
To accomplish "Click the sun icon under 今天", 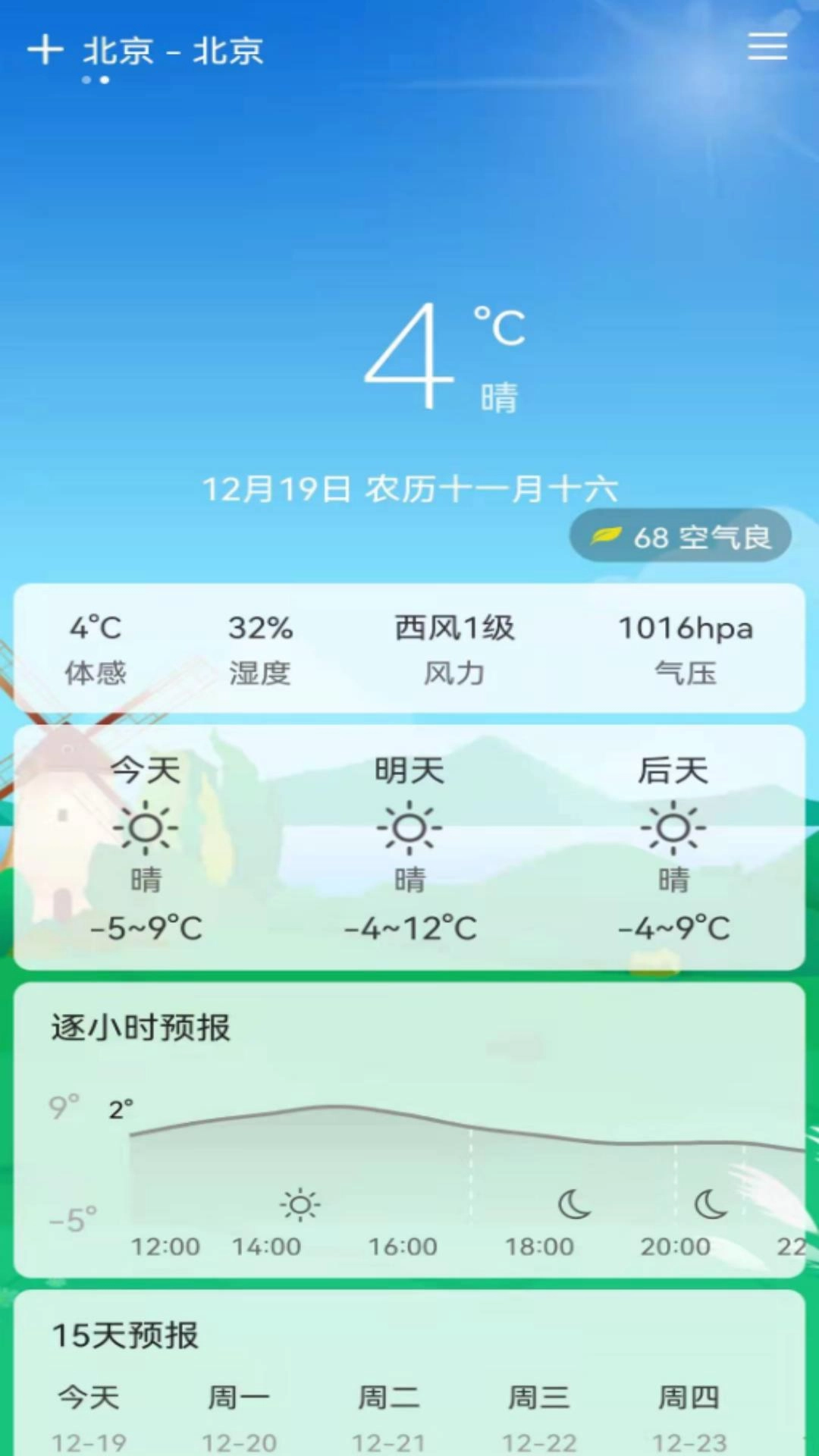I will coord(146,827).
